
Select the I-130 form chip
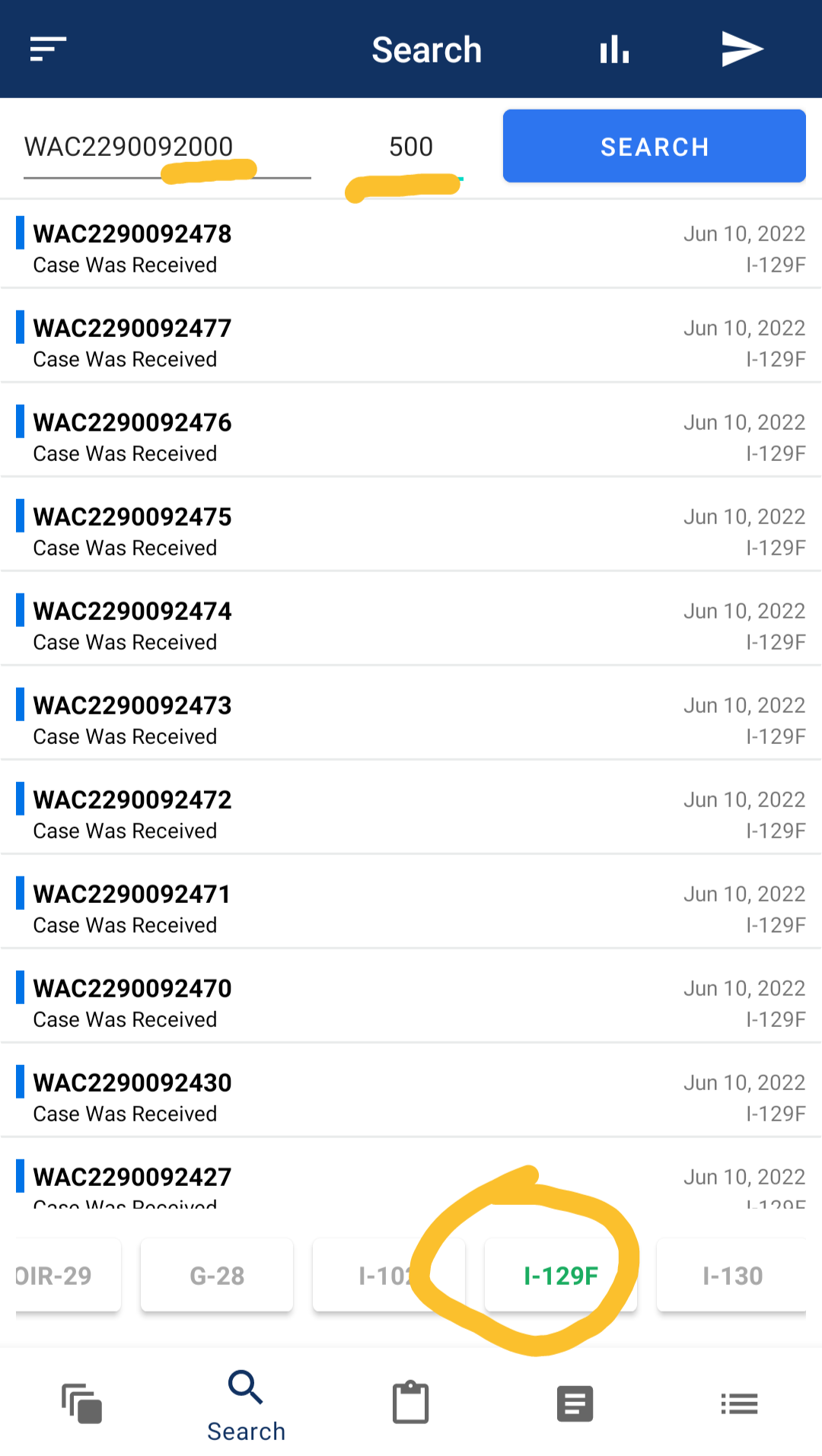(732, 1276)
